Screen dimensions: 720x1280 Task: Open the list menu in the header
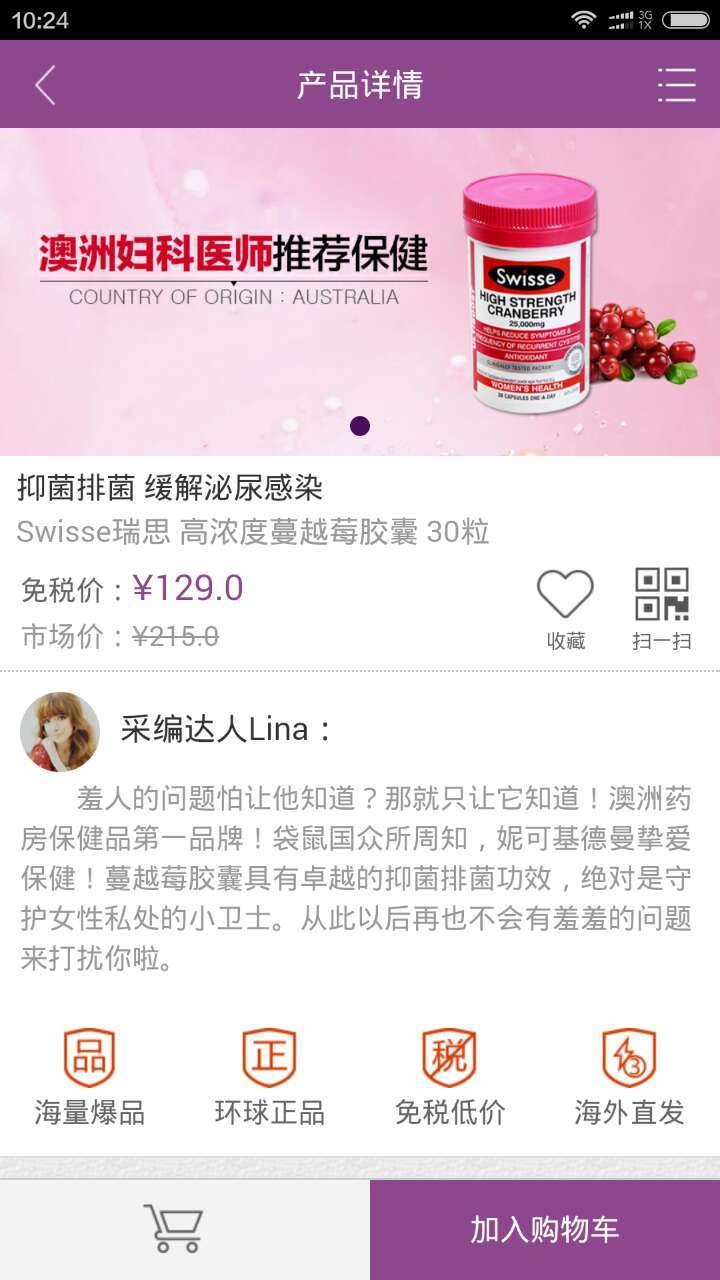(676, 86)
